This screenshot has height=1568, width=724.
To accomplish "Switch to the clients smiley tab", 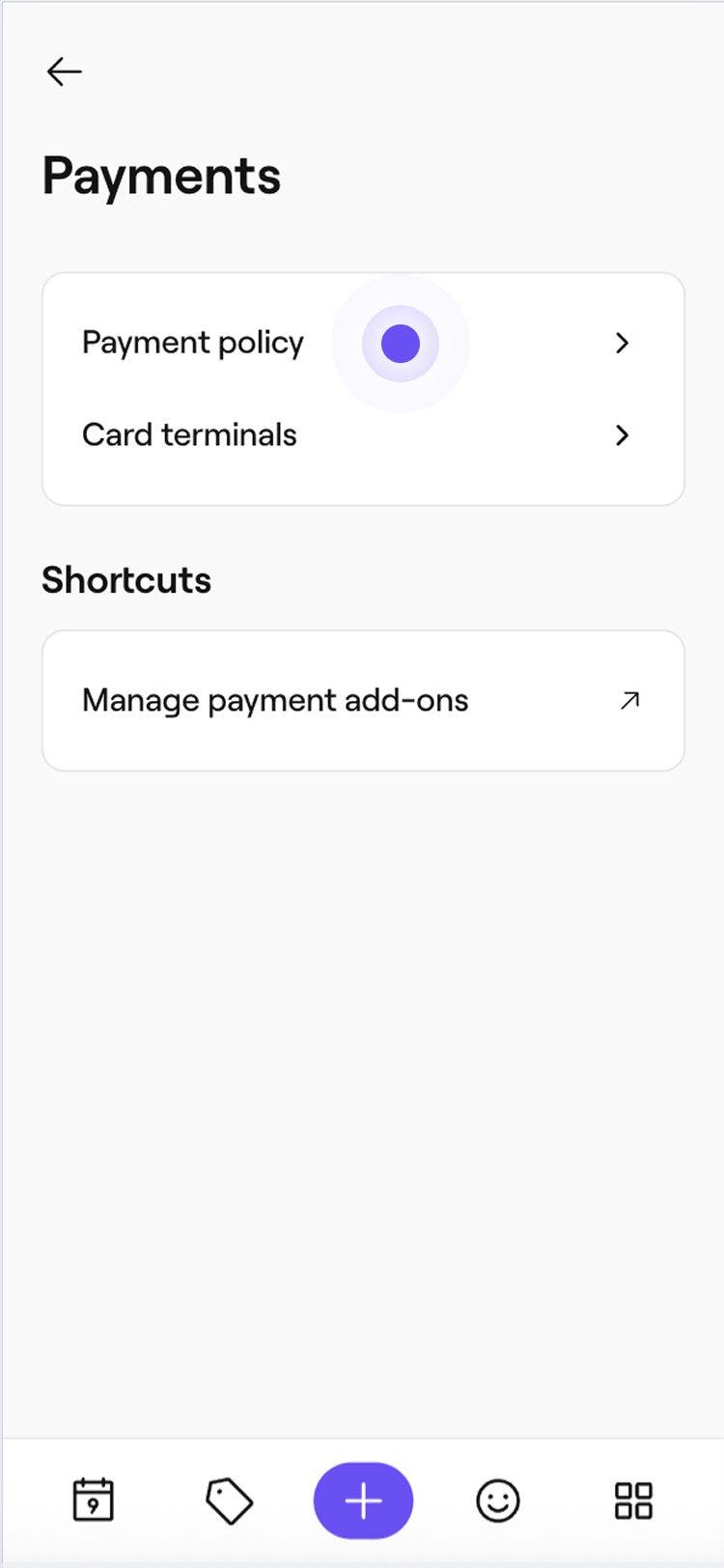I will click(498, 1500).
